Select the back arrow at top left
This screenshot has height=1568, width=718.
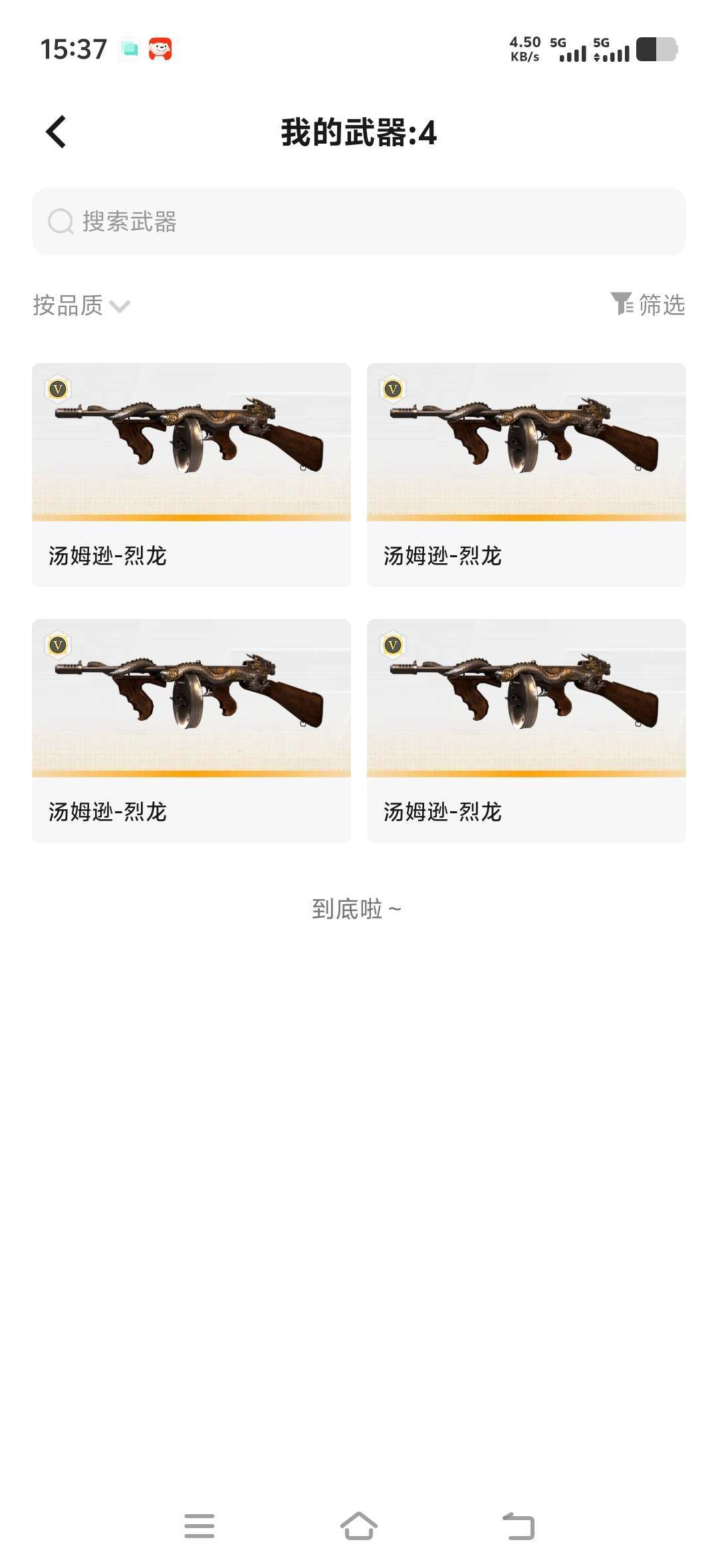click(x=56, y=132)
